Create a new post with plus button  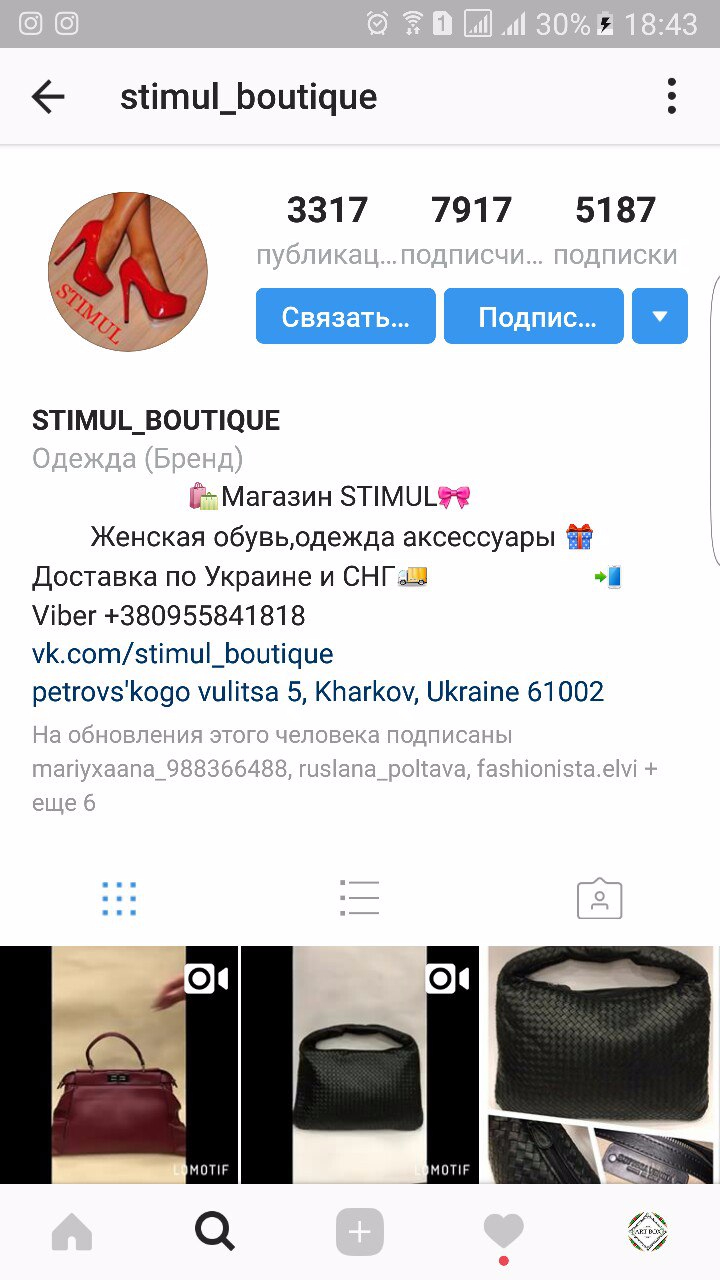tap(359, 1232)
